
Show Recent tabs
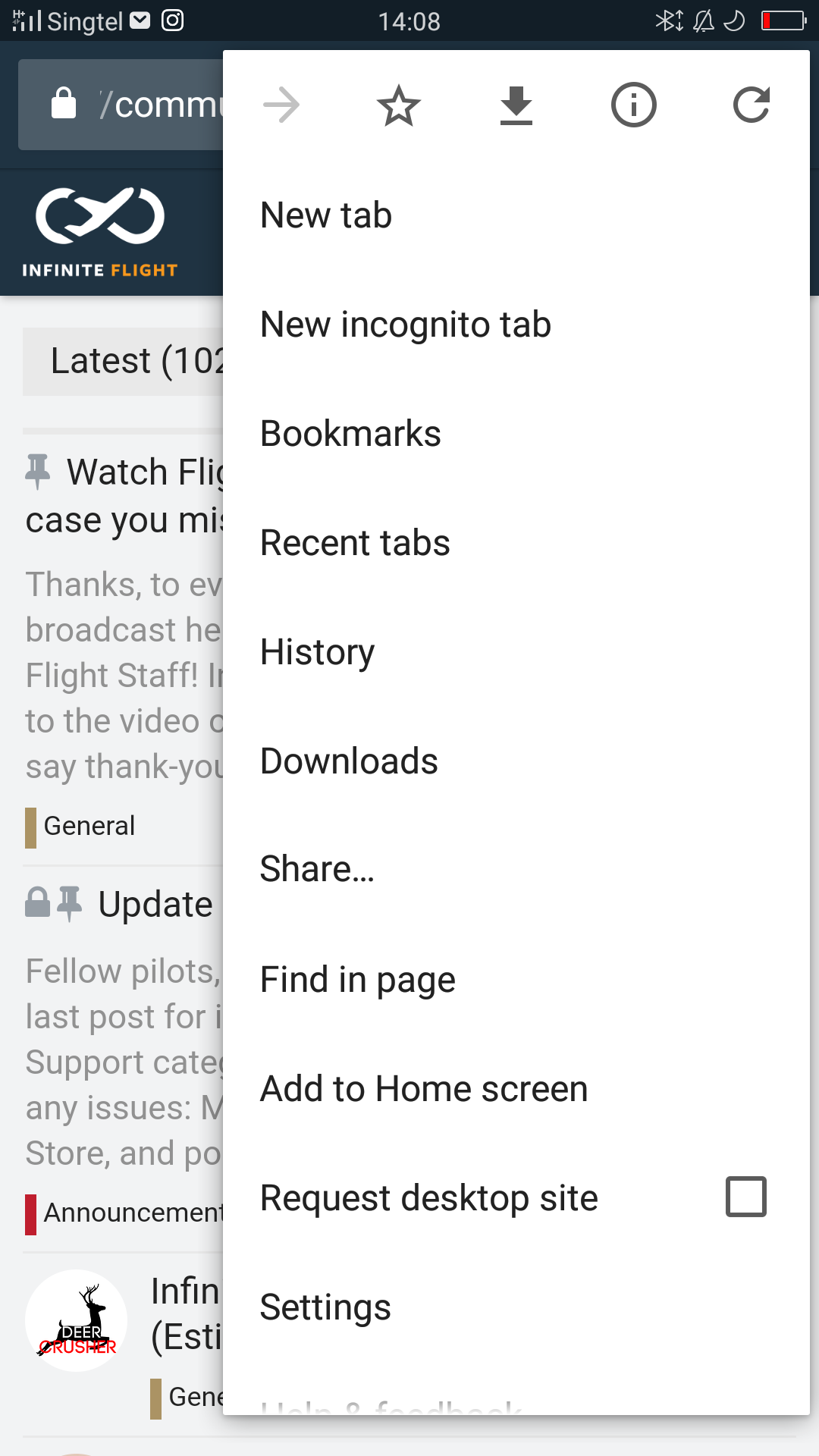click(355, 543)
